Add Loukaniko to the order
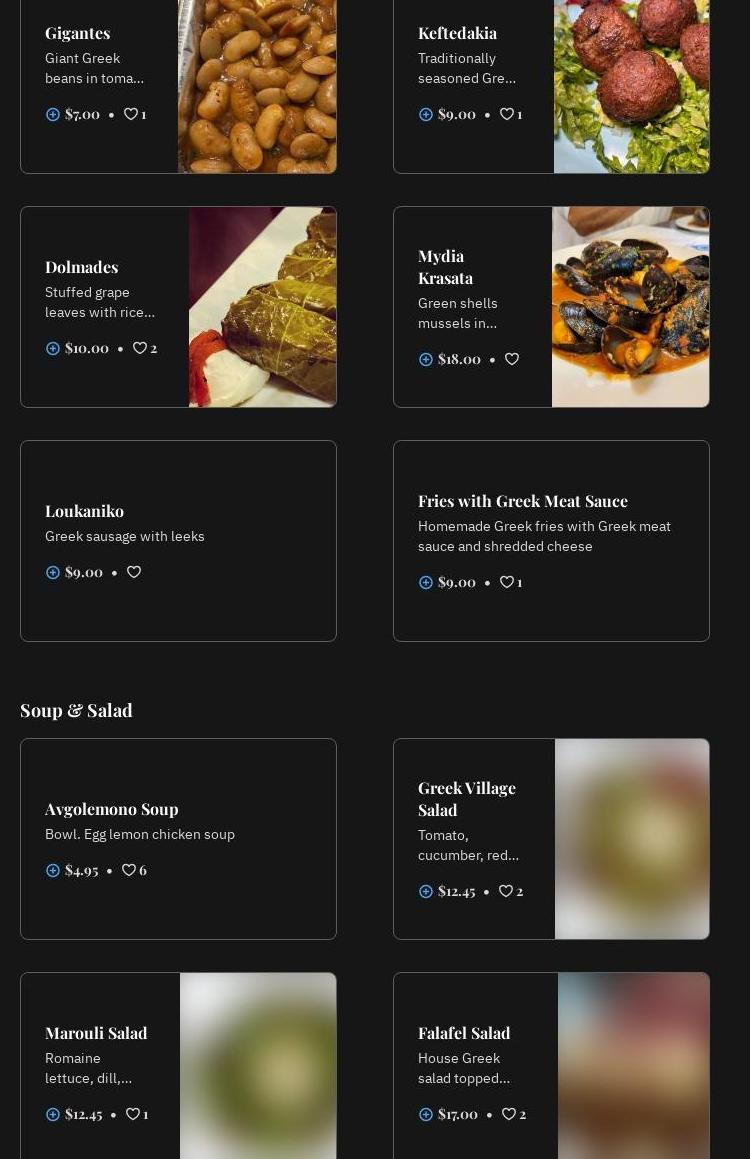The image size is (750, 1159). [x=53, y=572]
